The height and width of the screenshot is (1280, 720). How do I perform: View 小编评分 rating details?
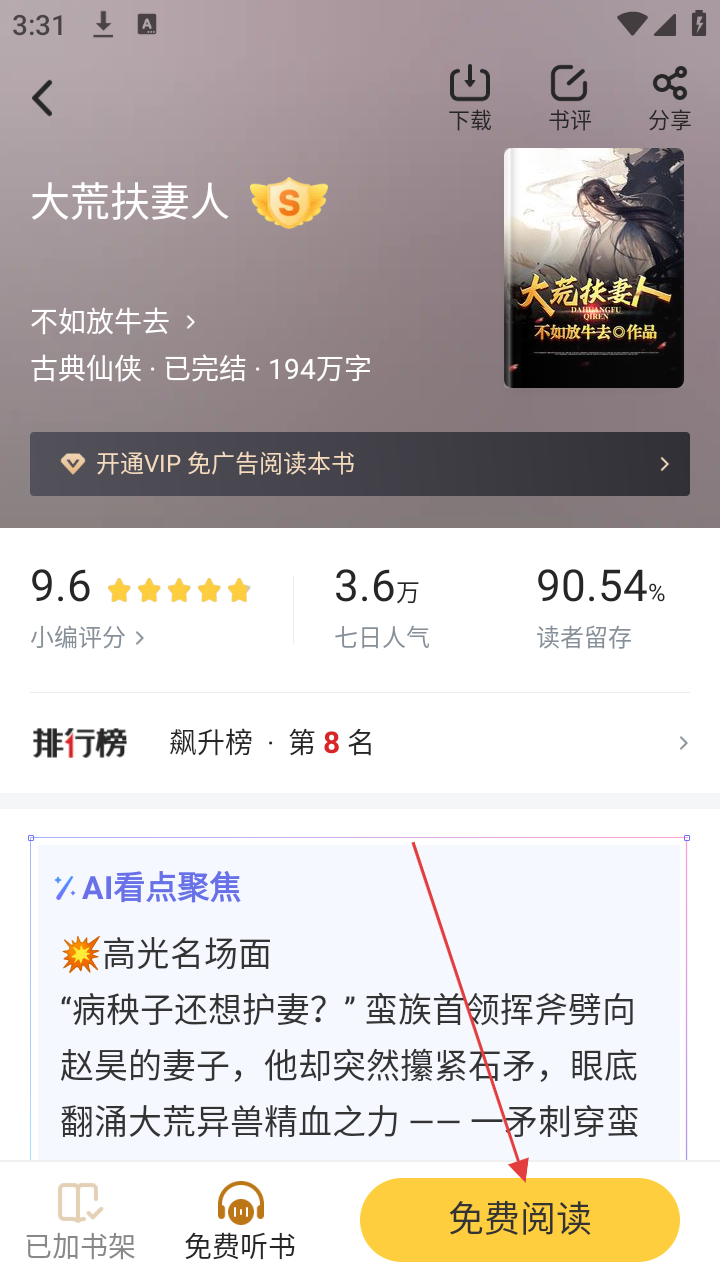point(88,637)
